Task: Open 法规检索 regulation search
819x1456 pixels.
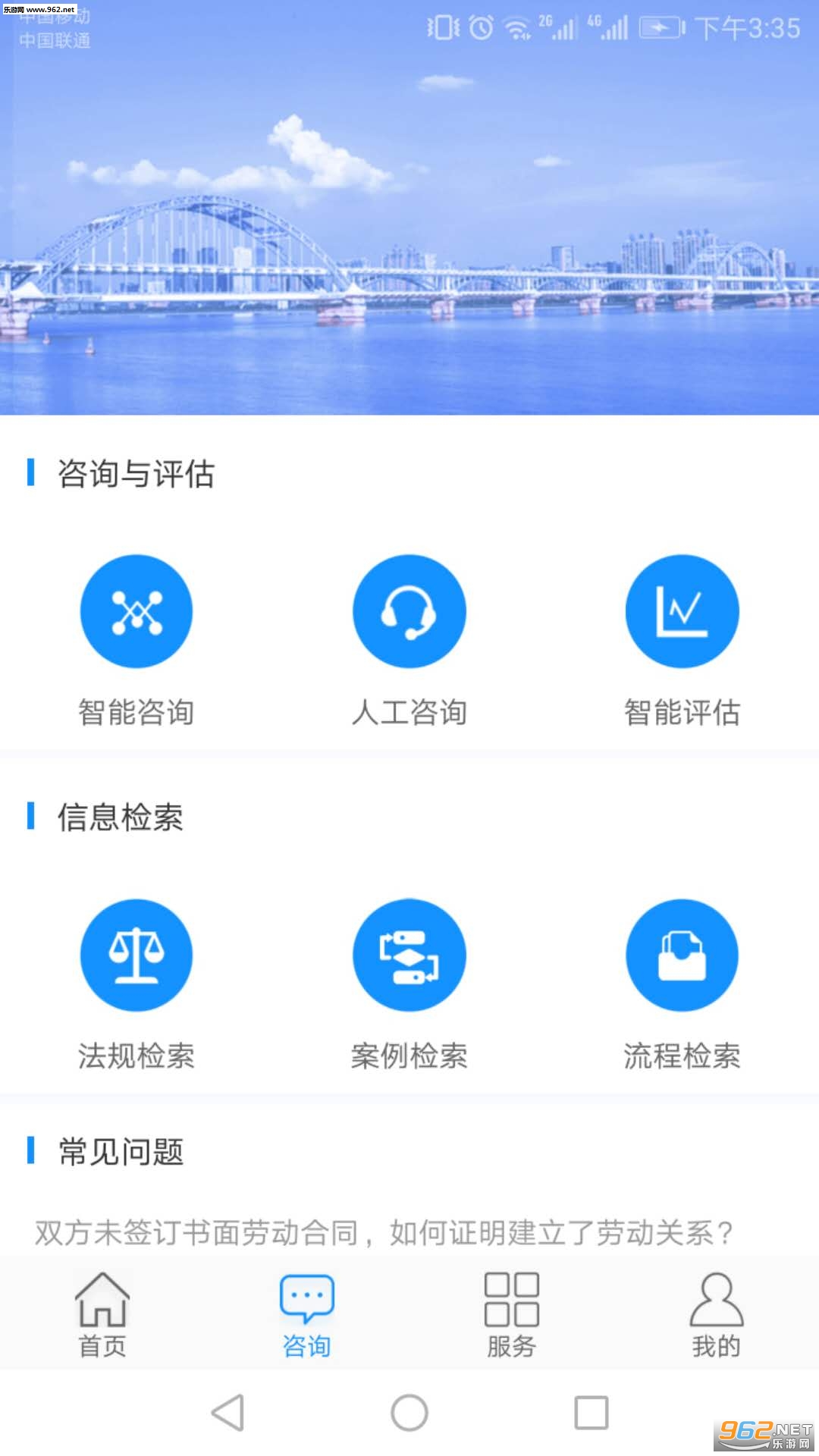Action: [136, 955]
